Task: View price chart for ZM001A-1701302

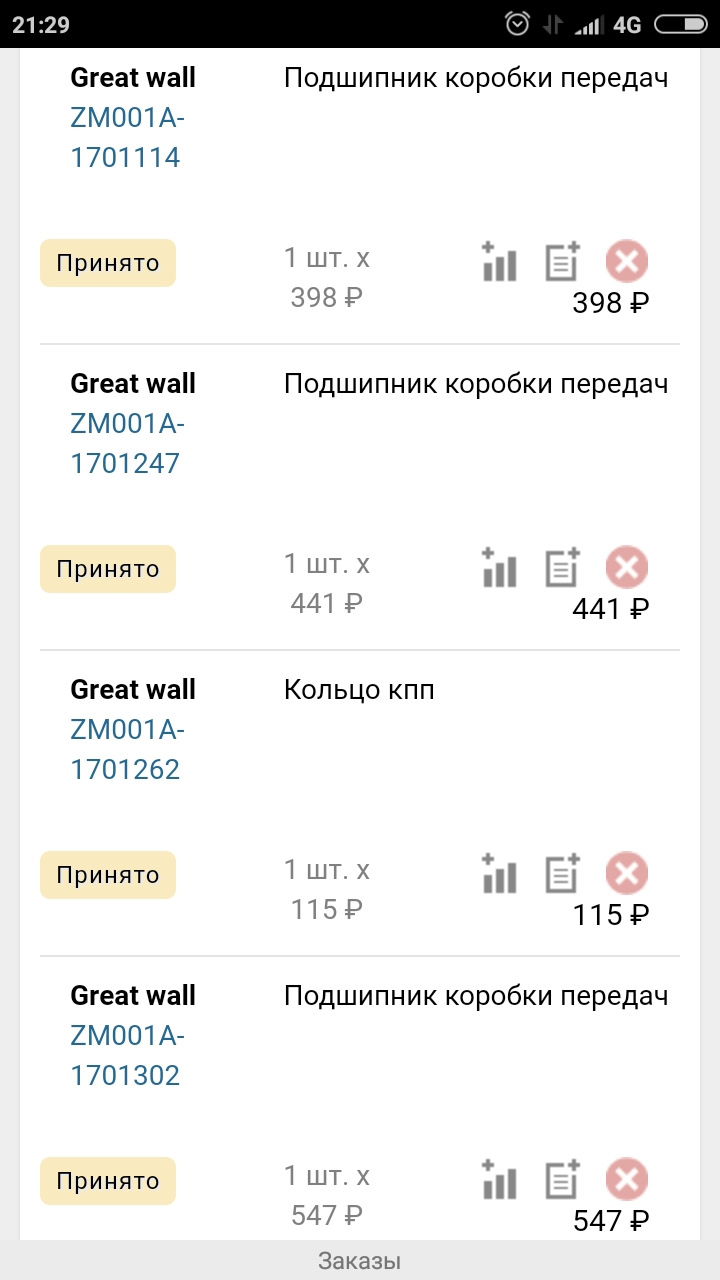Action: (x=499, y=1180)
